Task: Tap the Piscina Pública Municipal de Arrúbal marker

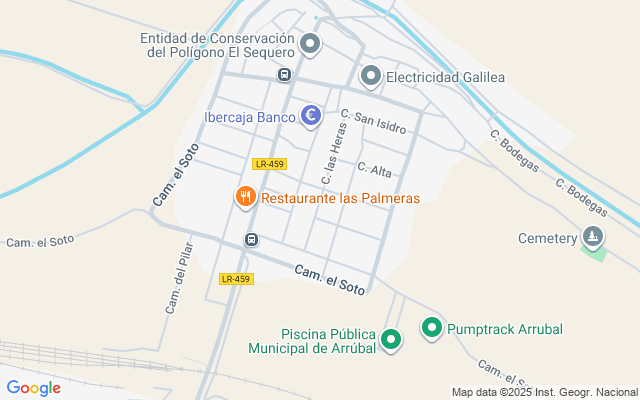Action: click(391, 339)
